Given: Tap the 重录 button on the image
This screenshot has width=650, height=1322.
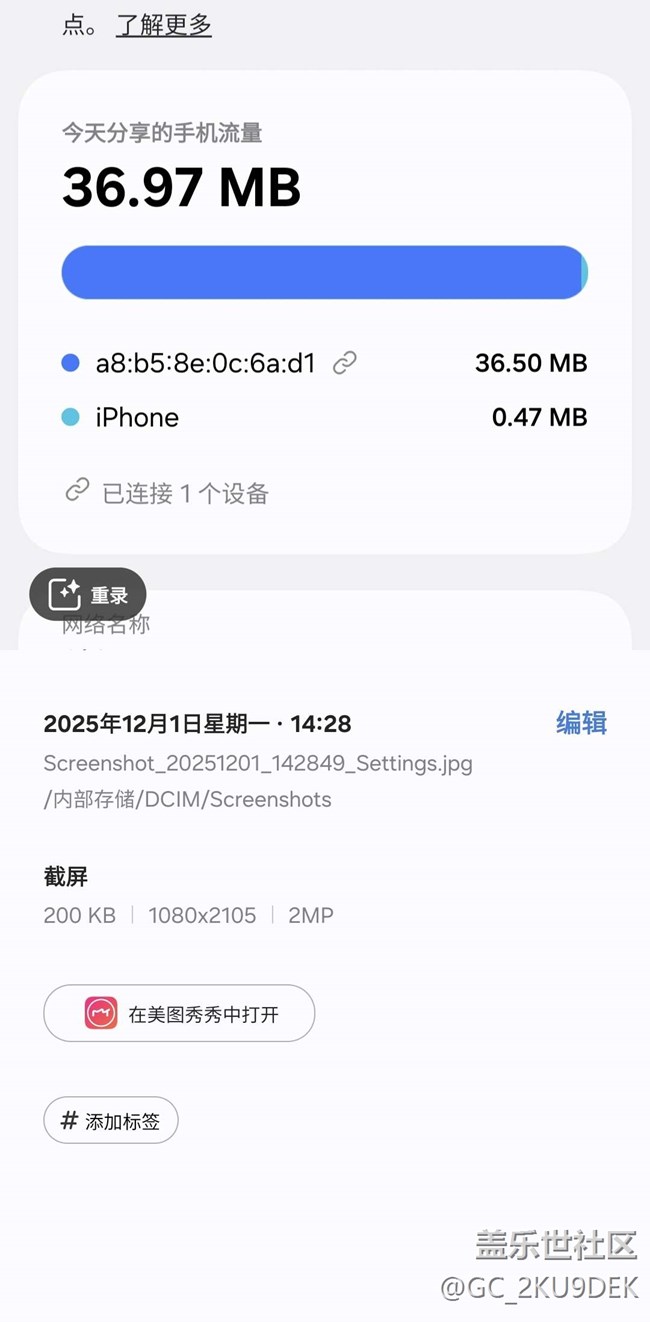Looking at the screenshot, I should click(x=88, y=595).
